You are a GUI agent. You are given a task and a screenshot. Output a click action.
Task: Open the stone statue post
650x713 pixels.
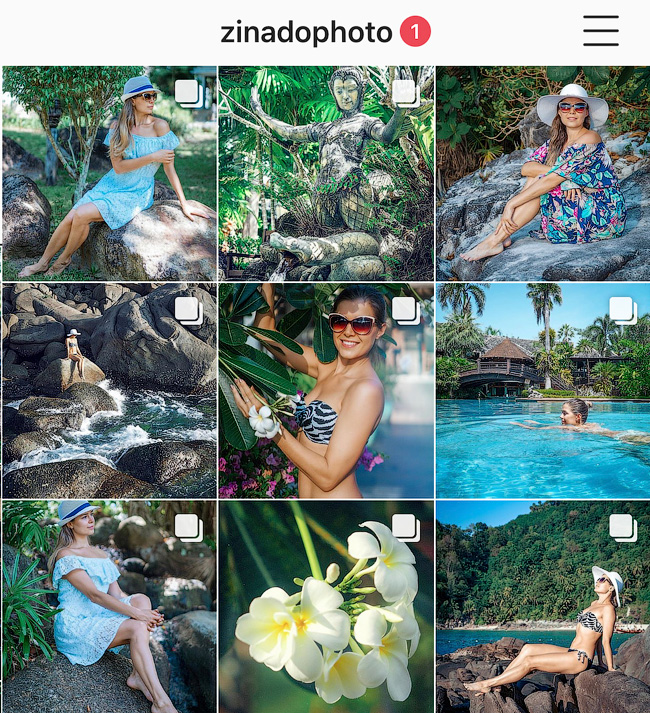[326, 174]
